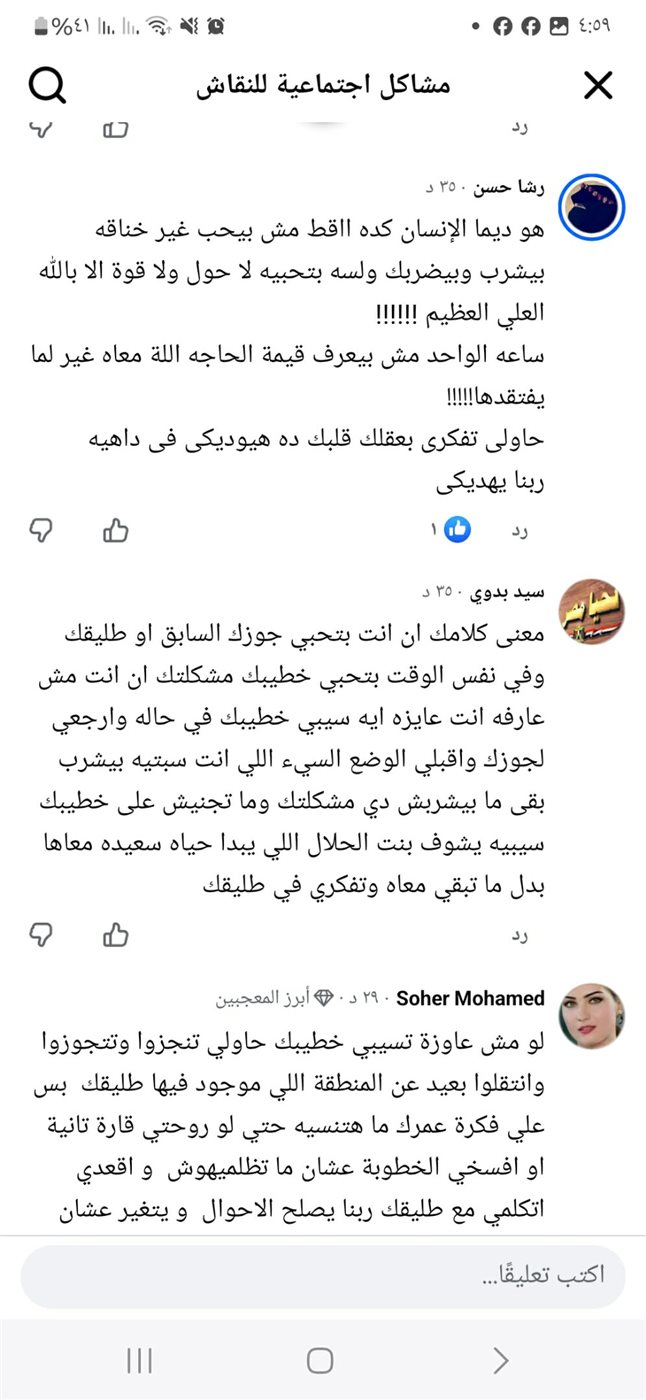Reply to سيد بدوي's comment
Viewport: 646px width, 1400px height.
(518, 936)
